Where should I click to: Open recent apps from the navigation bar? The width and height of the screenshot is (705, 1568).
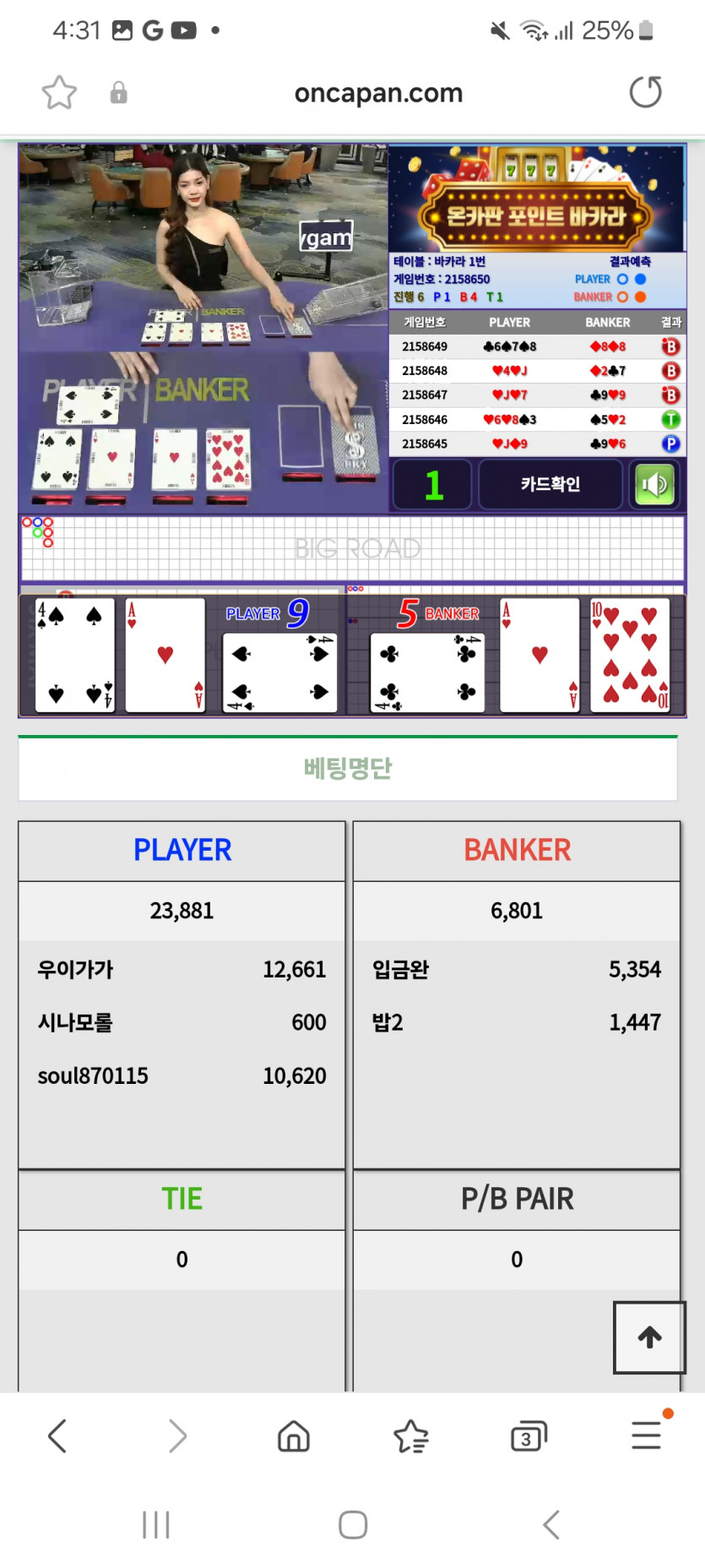tap(156, 1525)
